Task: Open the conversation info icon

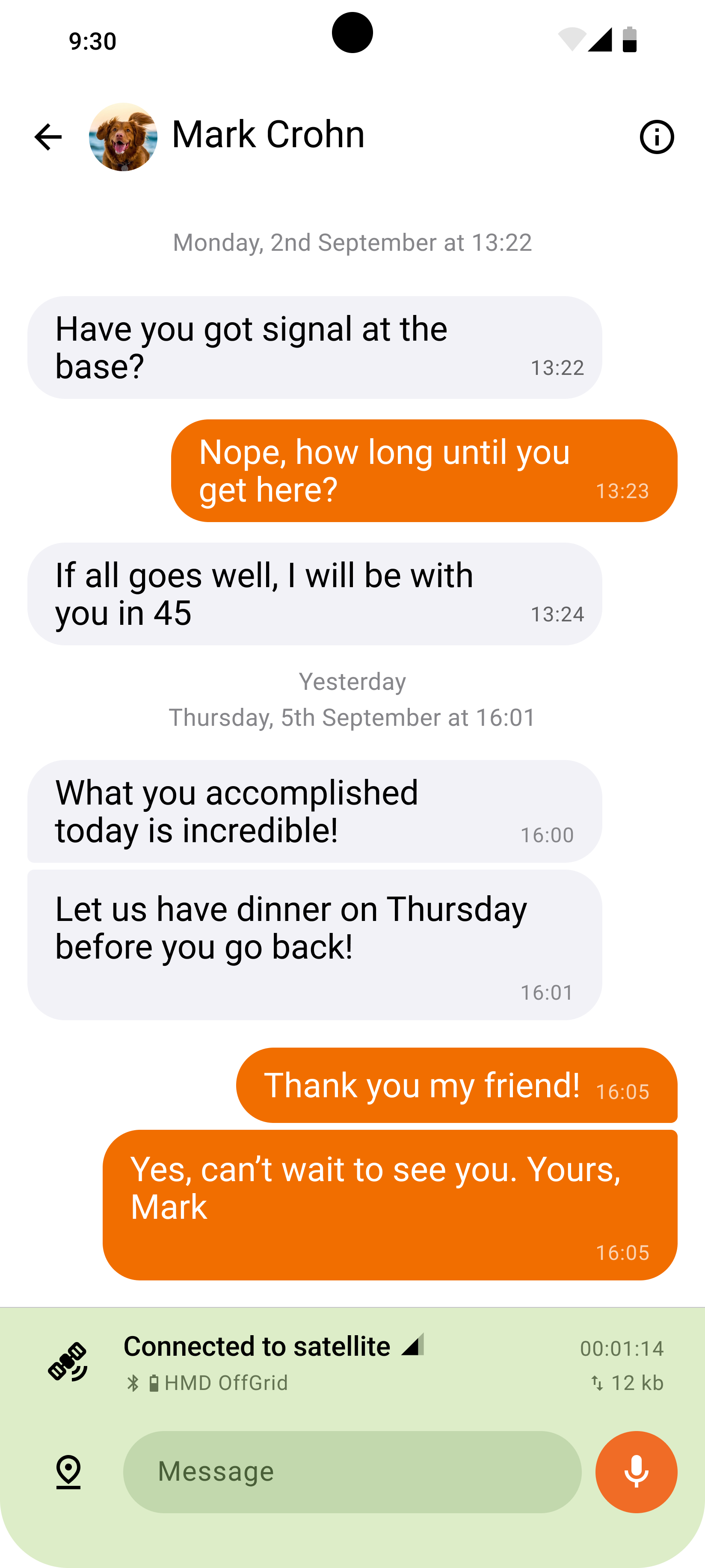Action: coord(656,137)
